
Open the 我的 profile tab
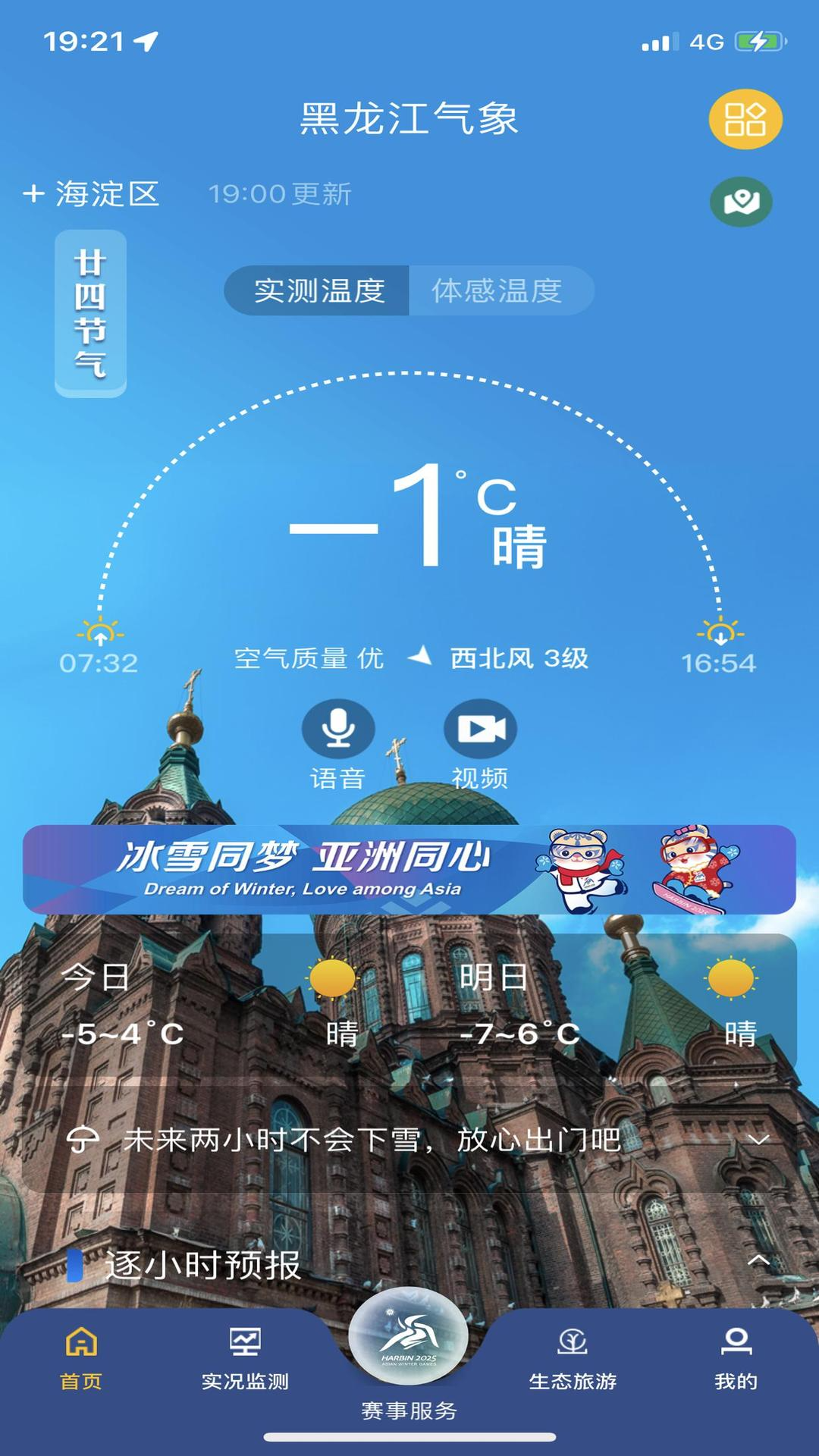tap(736, 1357)
